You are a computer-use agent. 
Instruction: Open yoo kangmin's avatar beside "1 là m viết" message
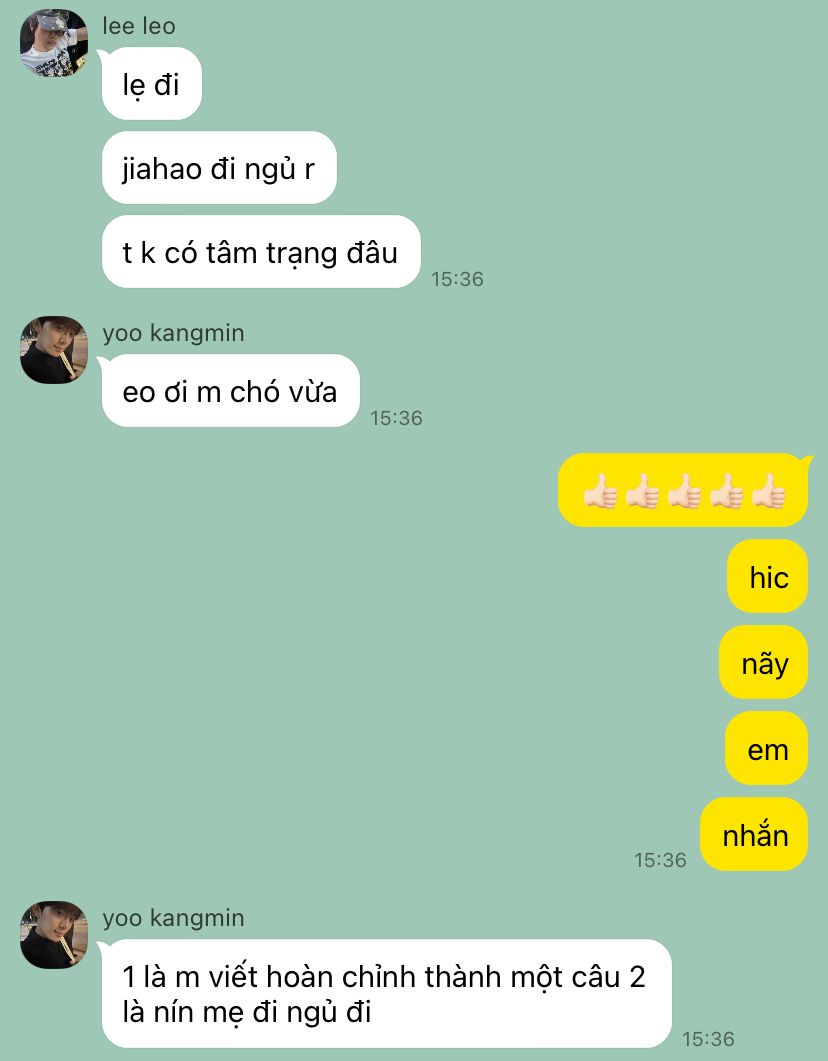pyautogui.click(x=54, y=934)
